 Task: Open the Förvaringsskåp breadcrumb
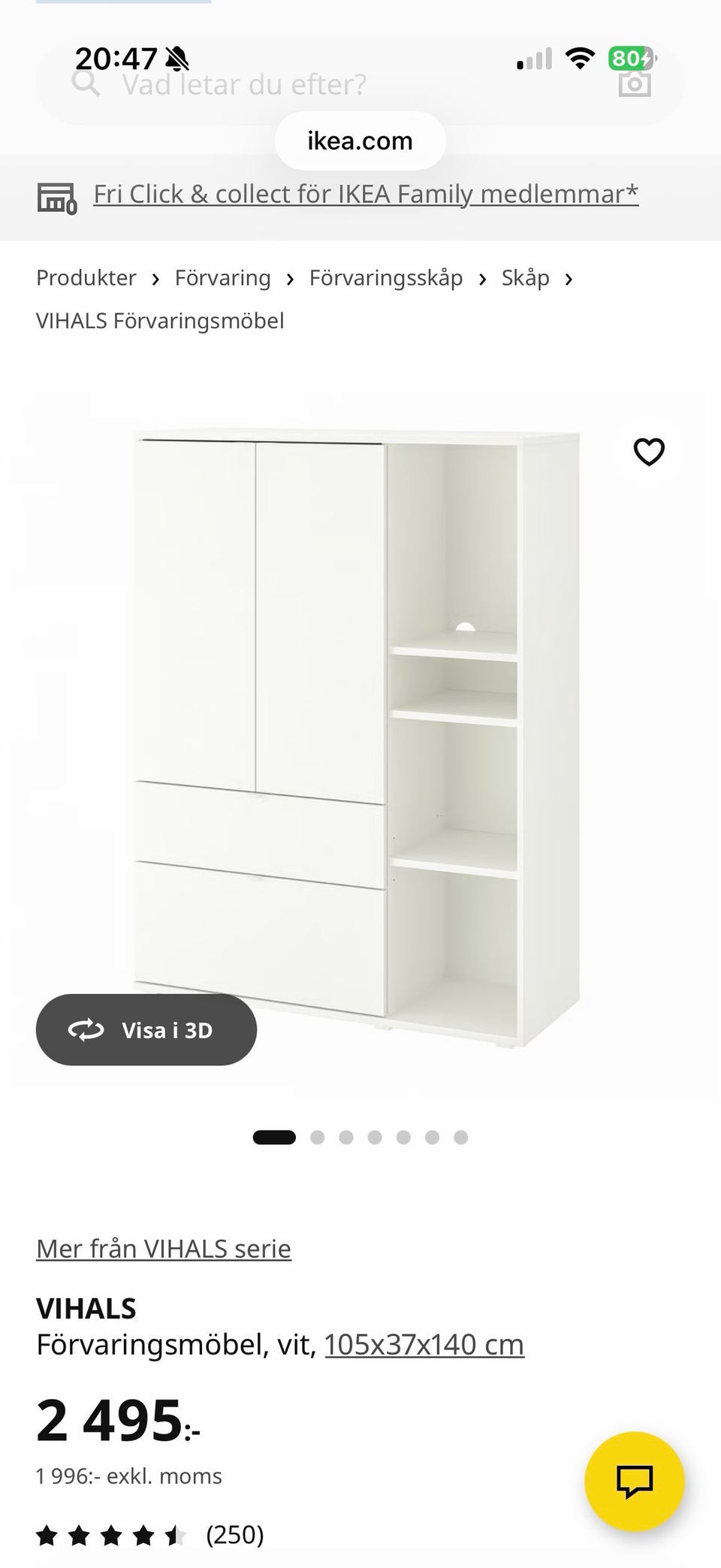386,278
